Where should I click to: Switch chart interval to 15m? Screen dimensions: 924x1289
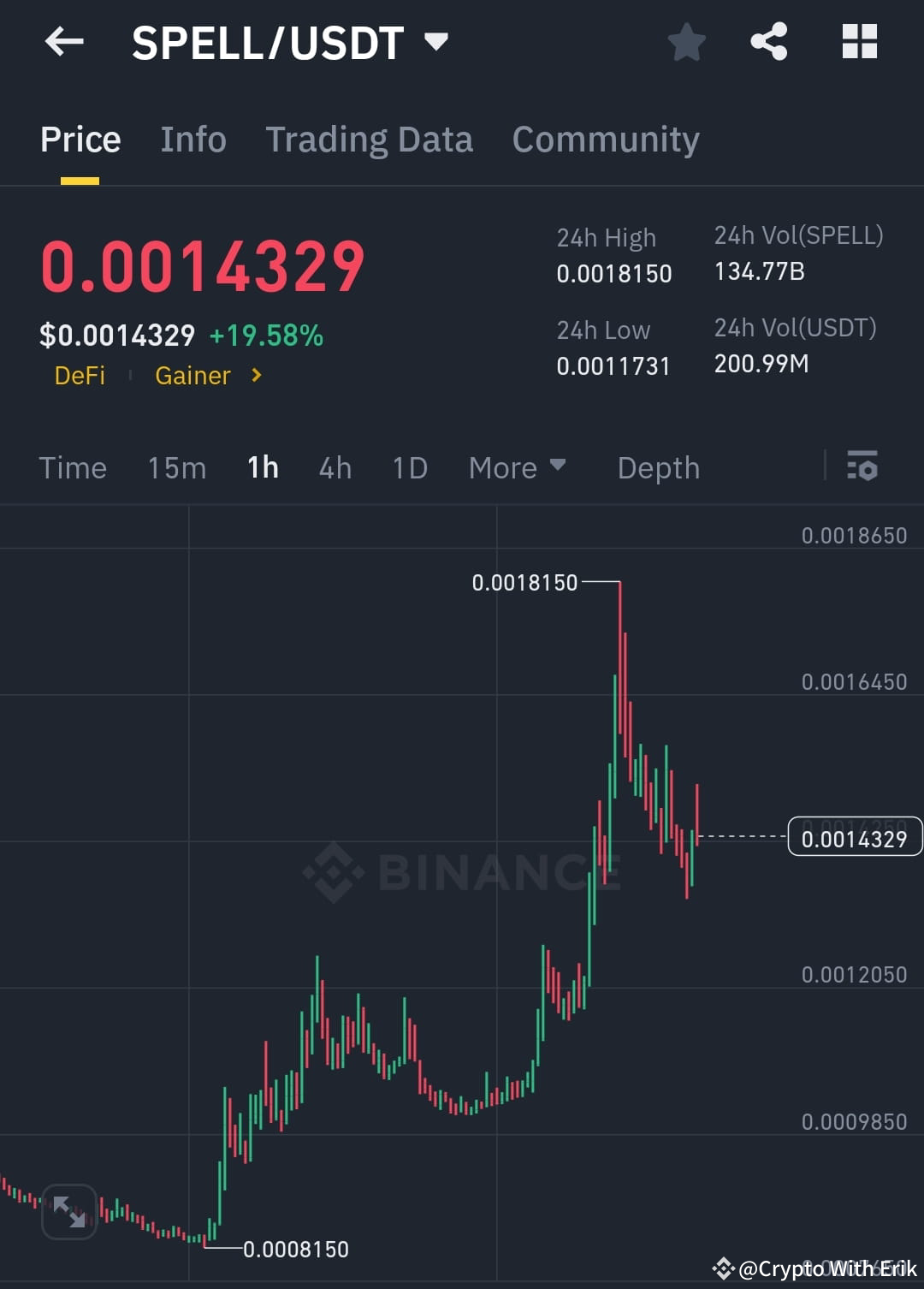176,467
